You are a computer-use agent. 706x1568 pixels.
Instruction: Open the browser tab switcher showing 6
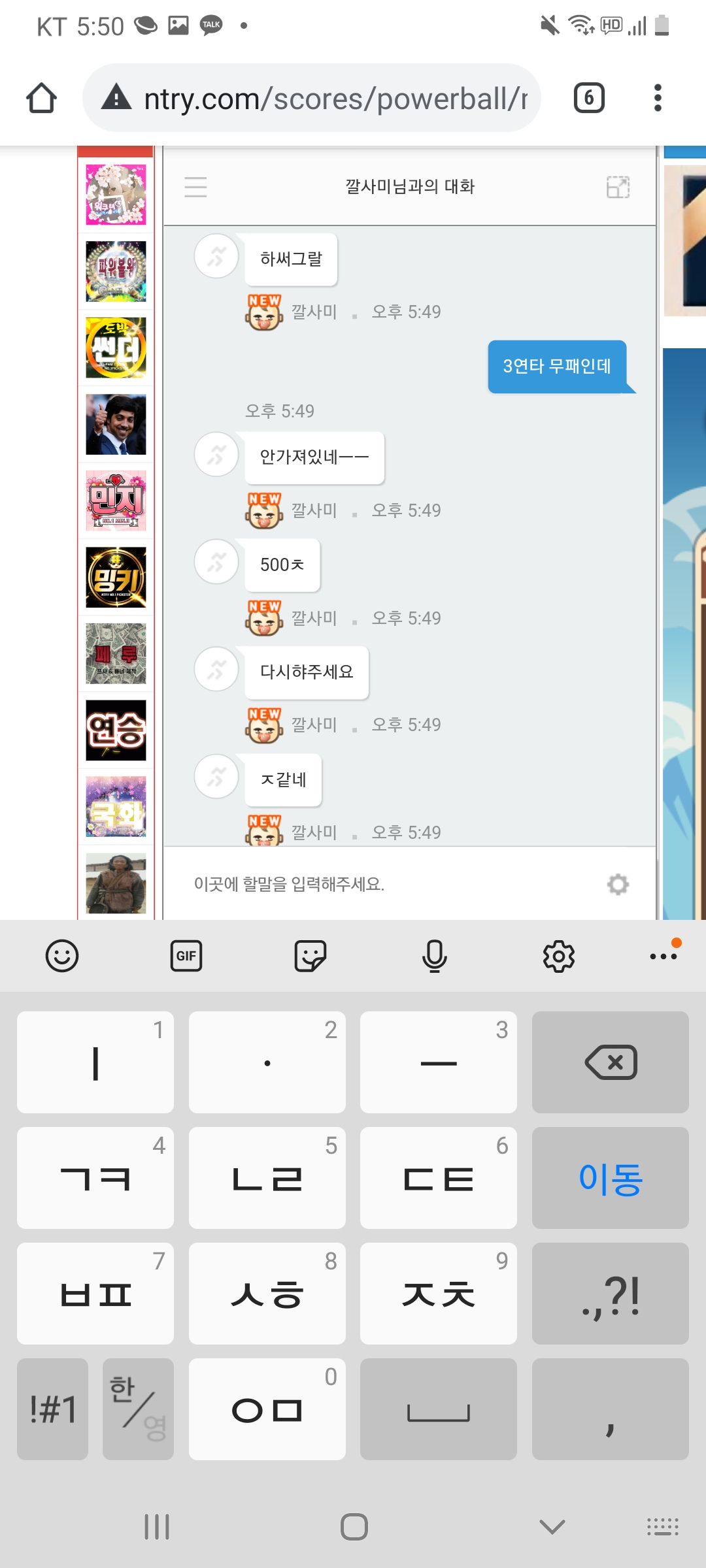(x=588, y=99)
